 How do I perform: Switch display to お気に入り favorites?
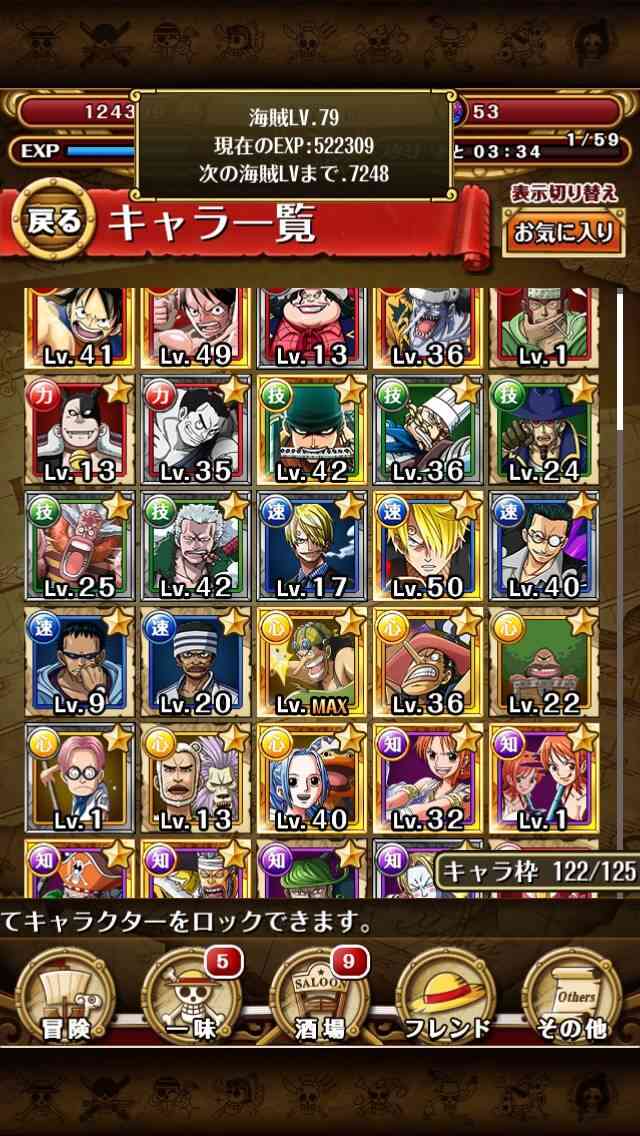point(564,232)
